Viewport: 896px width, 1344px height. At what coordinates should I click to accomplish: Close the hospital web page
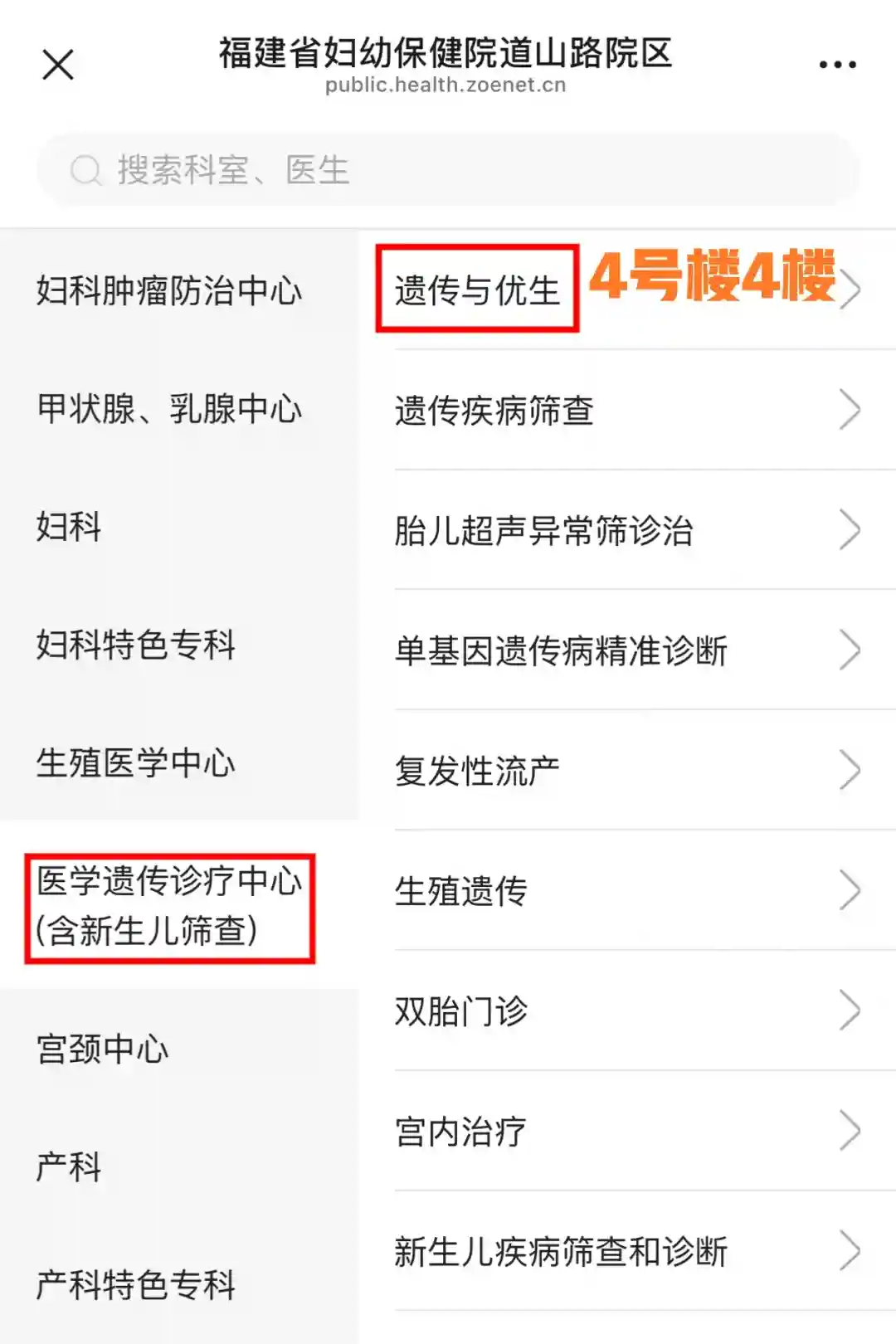tap(58, 65)
